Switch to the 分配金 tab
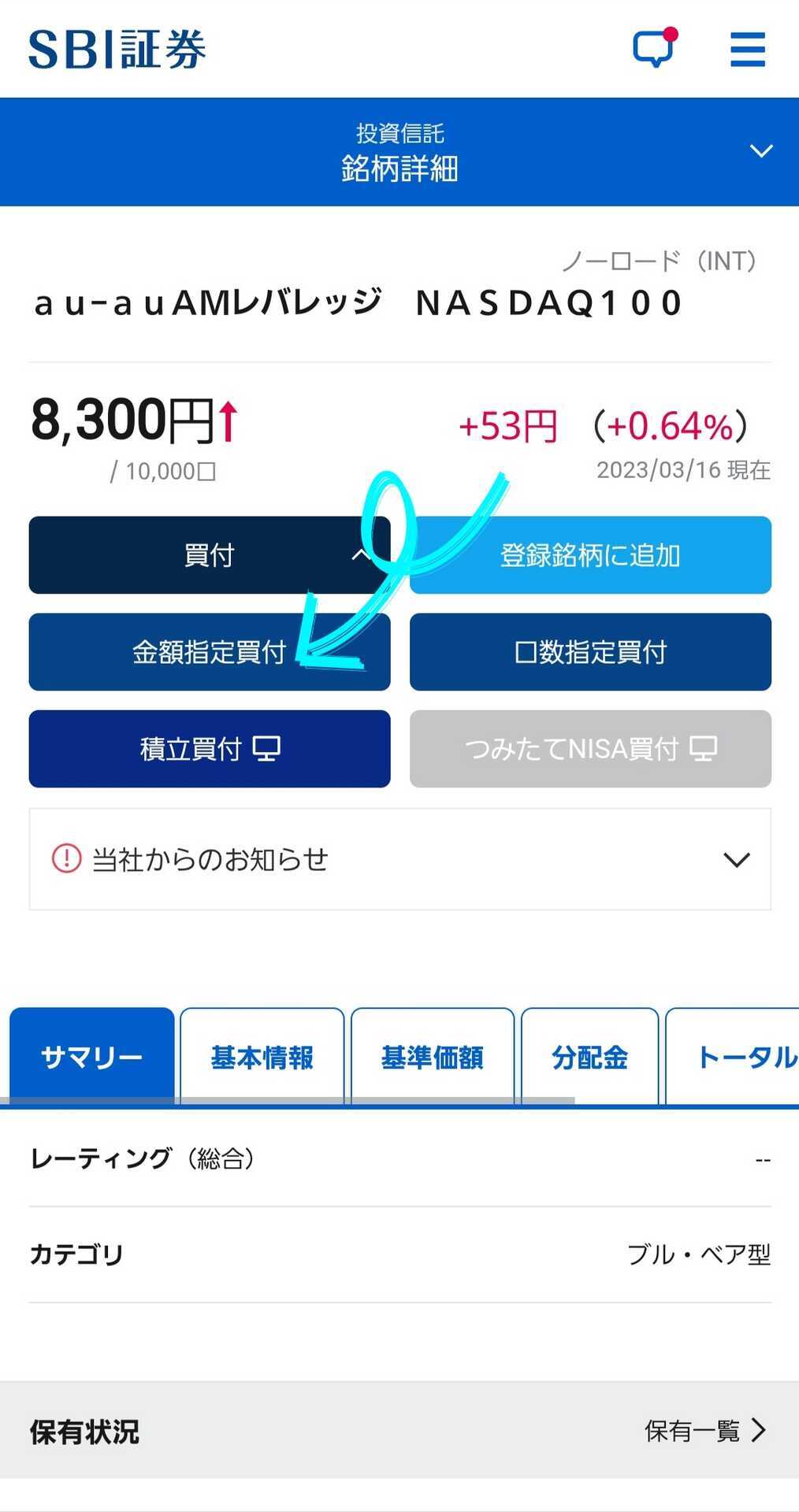This screenshot has height=1512, width=799. pos(589,1057)
